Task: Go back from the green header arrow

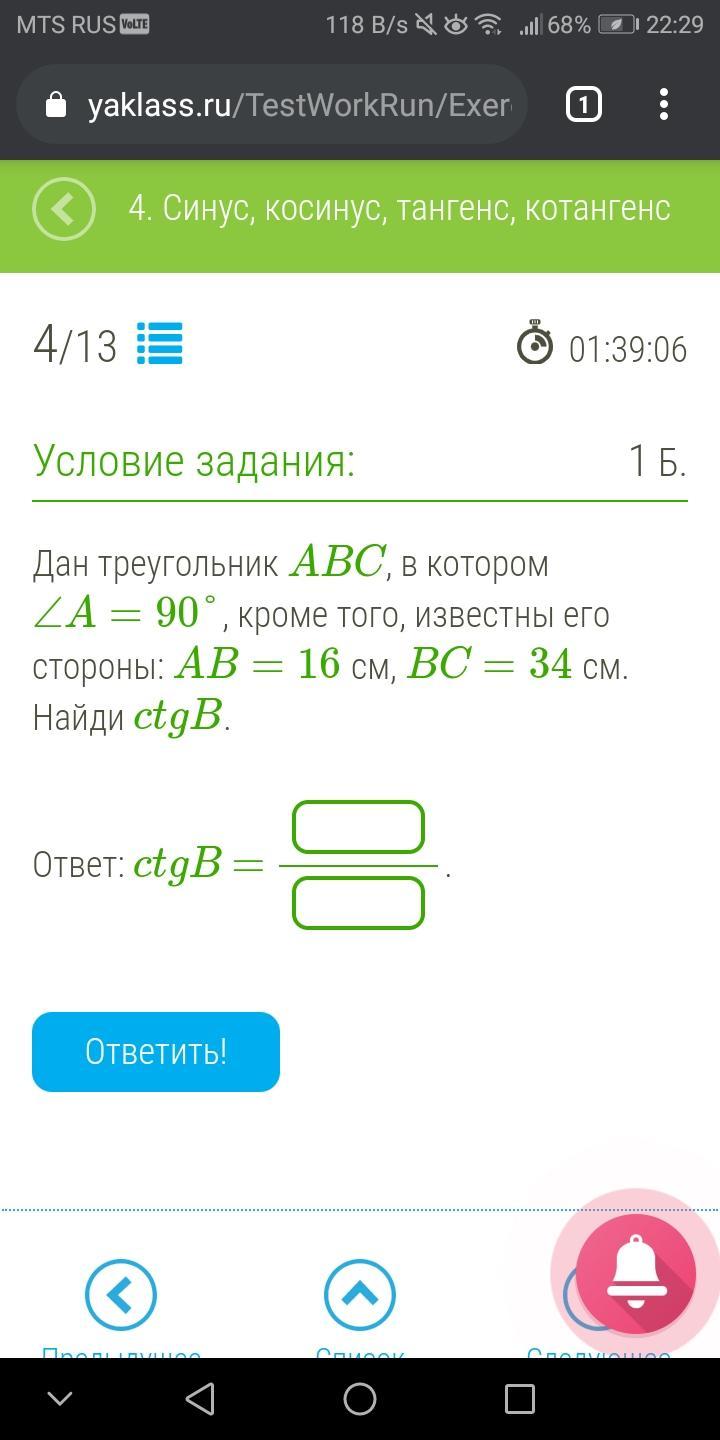Action: pos(64,209)
